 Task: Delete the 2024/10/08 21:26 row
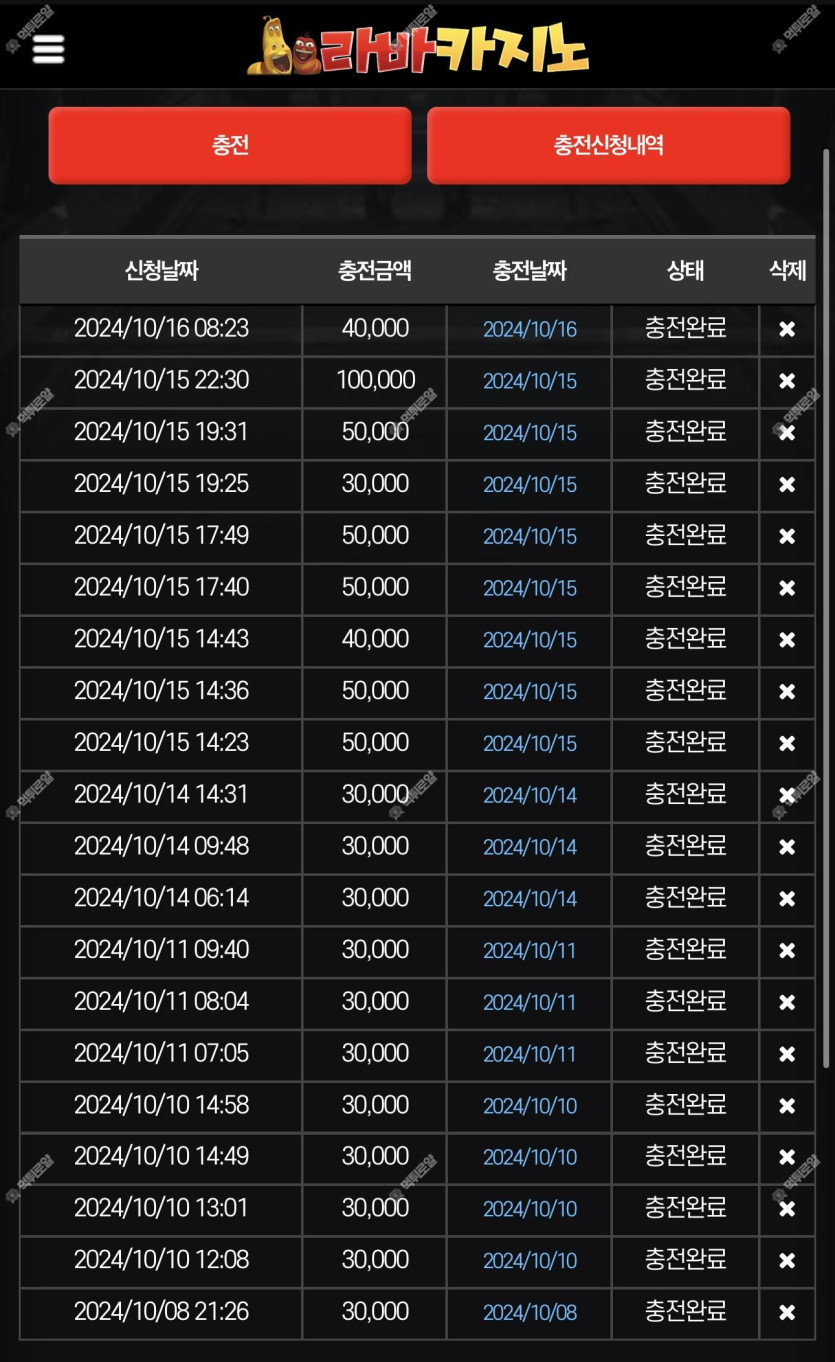pyautogui.click(x=787, y=1312)
